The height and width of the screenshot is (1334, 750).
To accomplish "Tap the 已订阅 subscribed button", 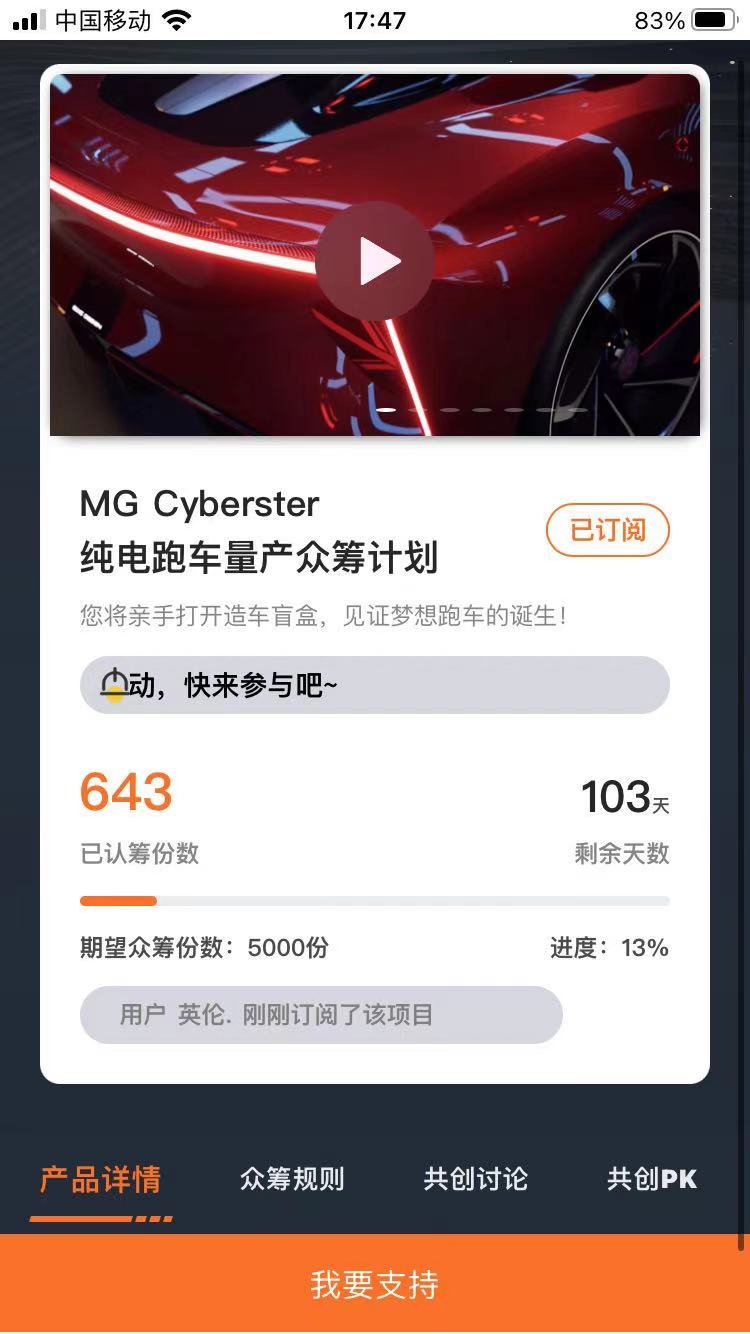I will click(607, 531).
